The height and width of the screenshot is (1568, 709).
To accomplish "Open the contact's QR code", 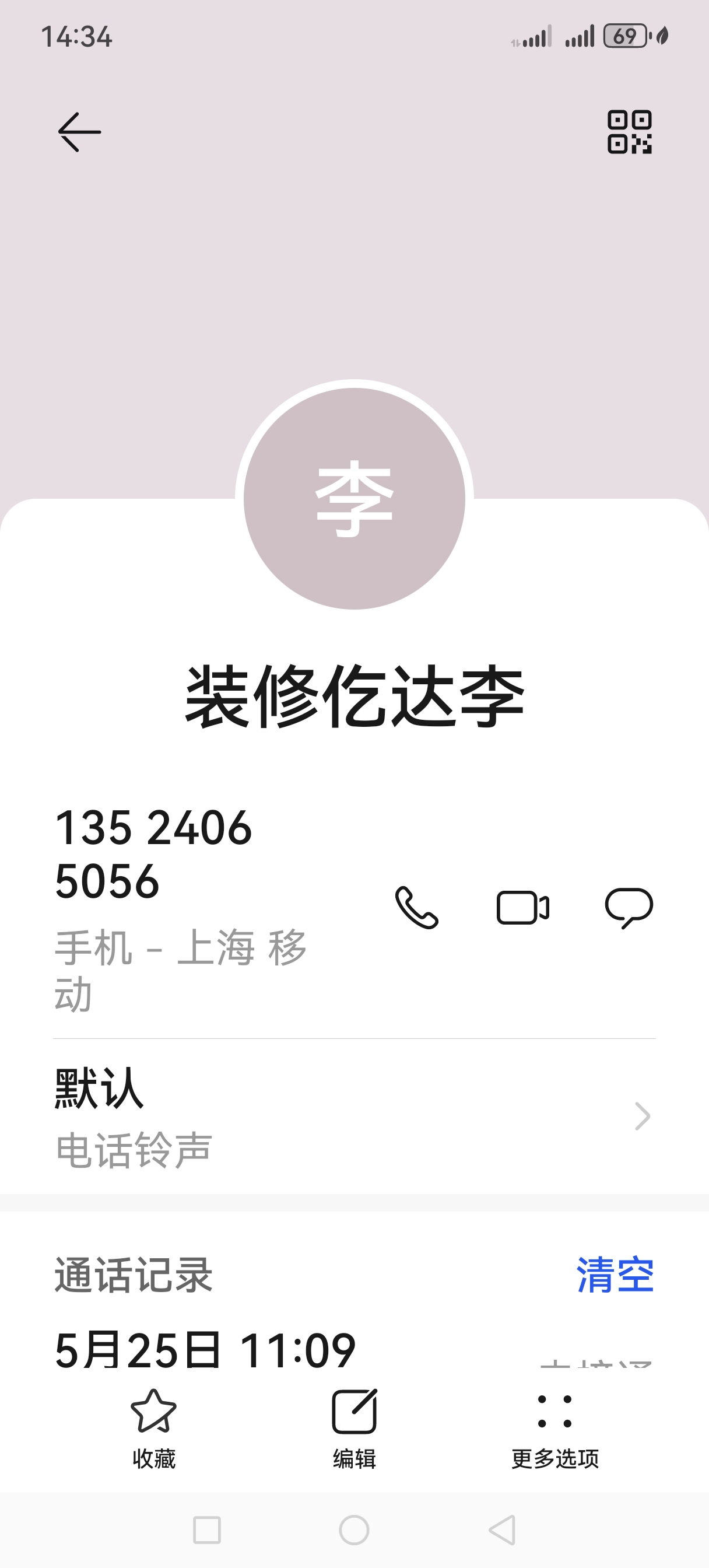I will (x=629, y=131).
